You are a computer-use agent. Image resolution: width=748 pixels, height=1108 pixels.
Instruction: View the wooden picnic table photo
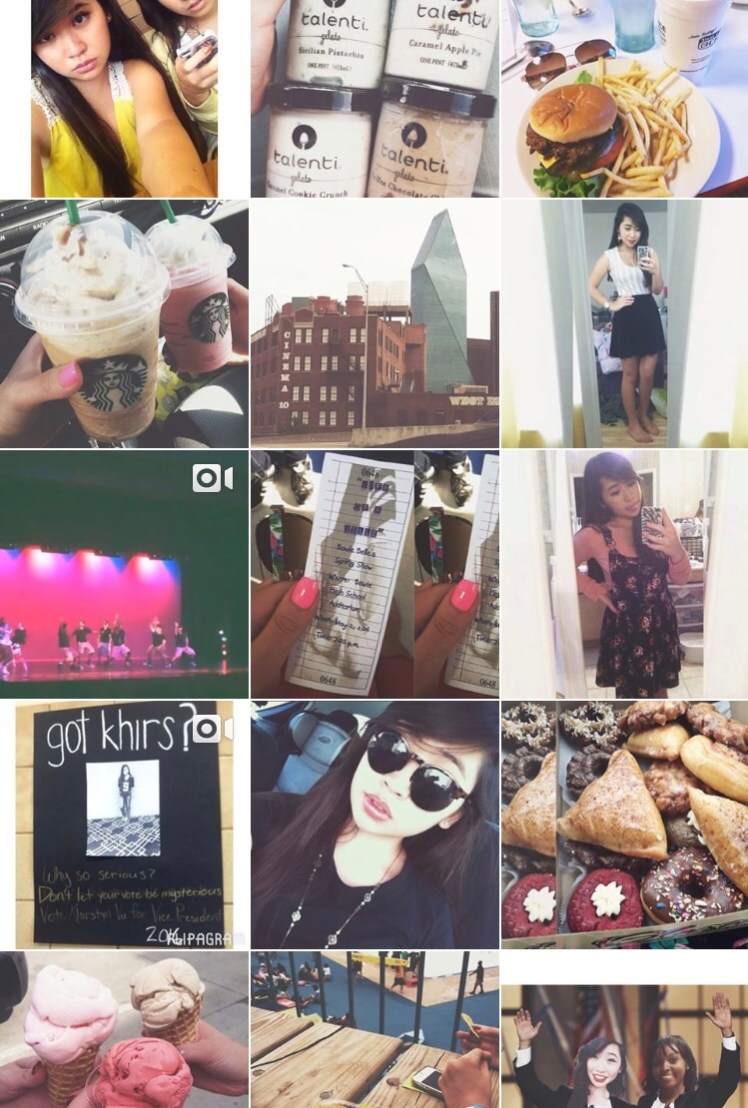(374, 1030)
